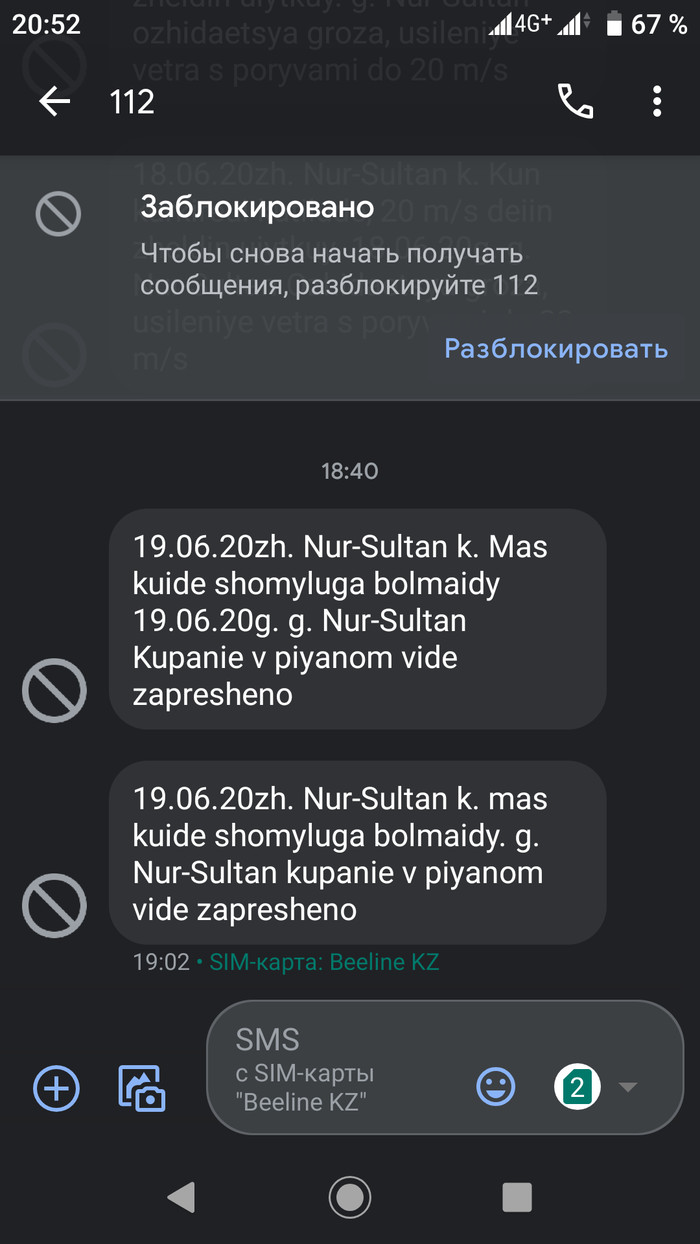
Task: Show recent apps
Action: (517, 1196)
